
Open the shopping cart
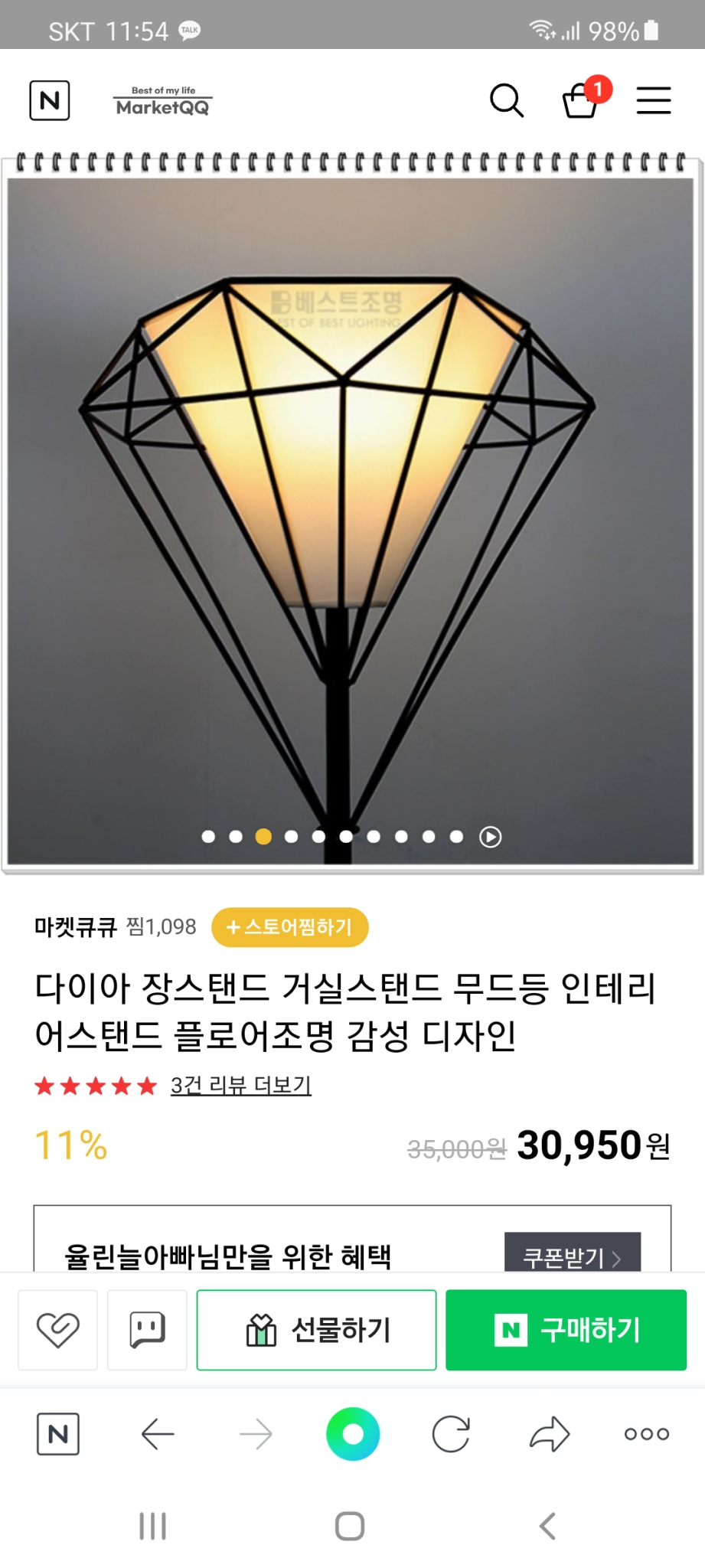pyautogui.click(x=579, y=100)
